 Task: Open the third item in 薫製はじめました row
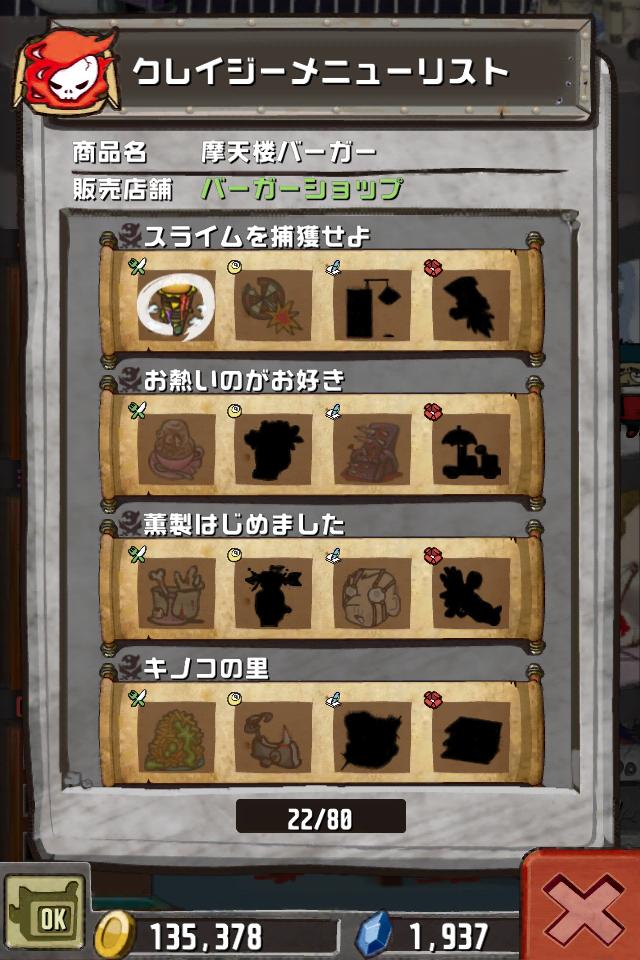coord(372,593)
